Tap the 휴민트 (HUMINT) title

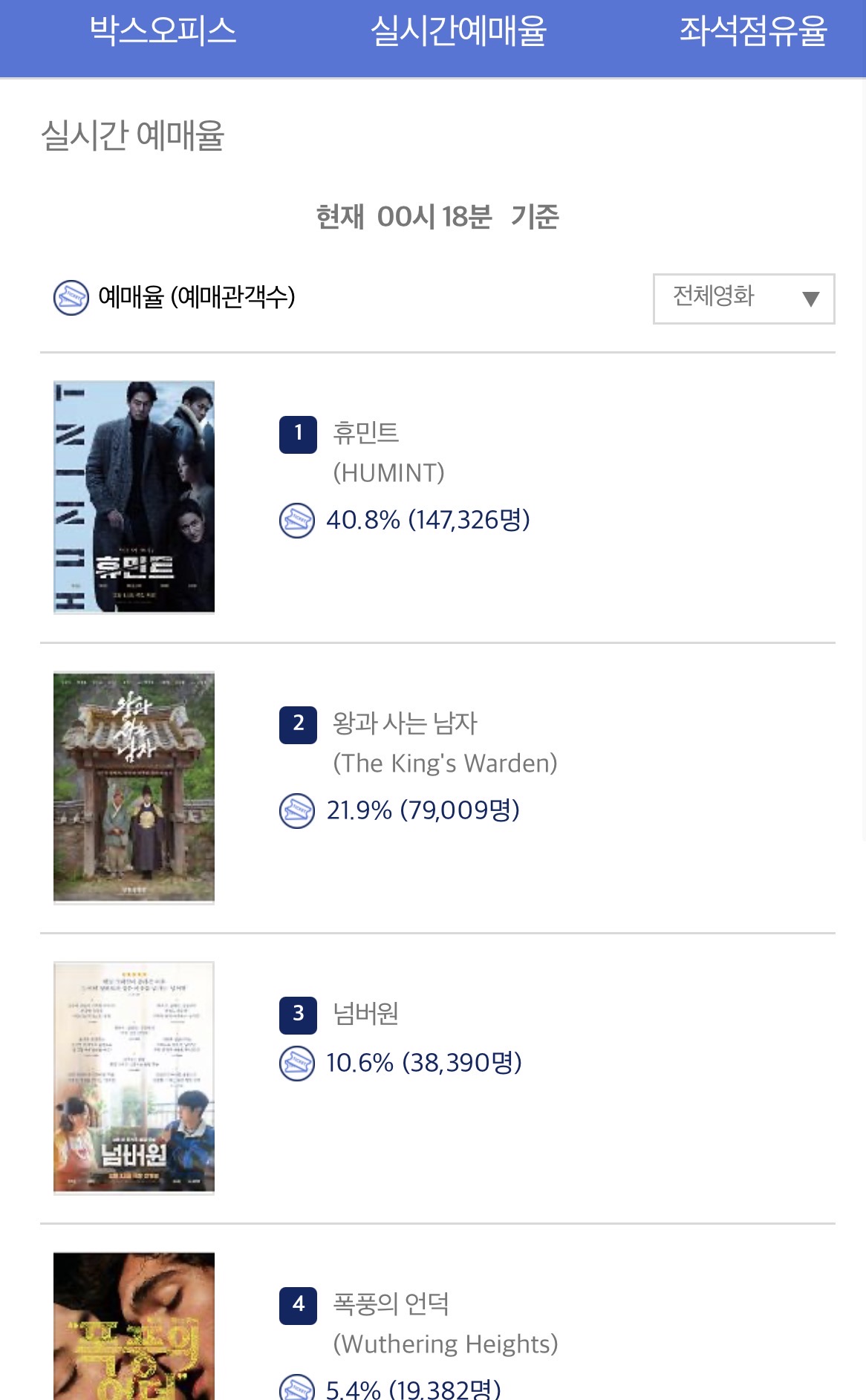point(388,452)
